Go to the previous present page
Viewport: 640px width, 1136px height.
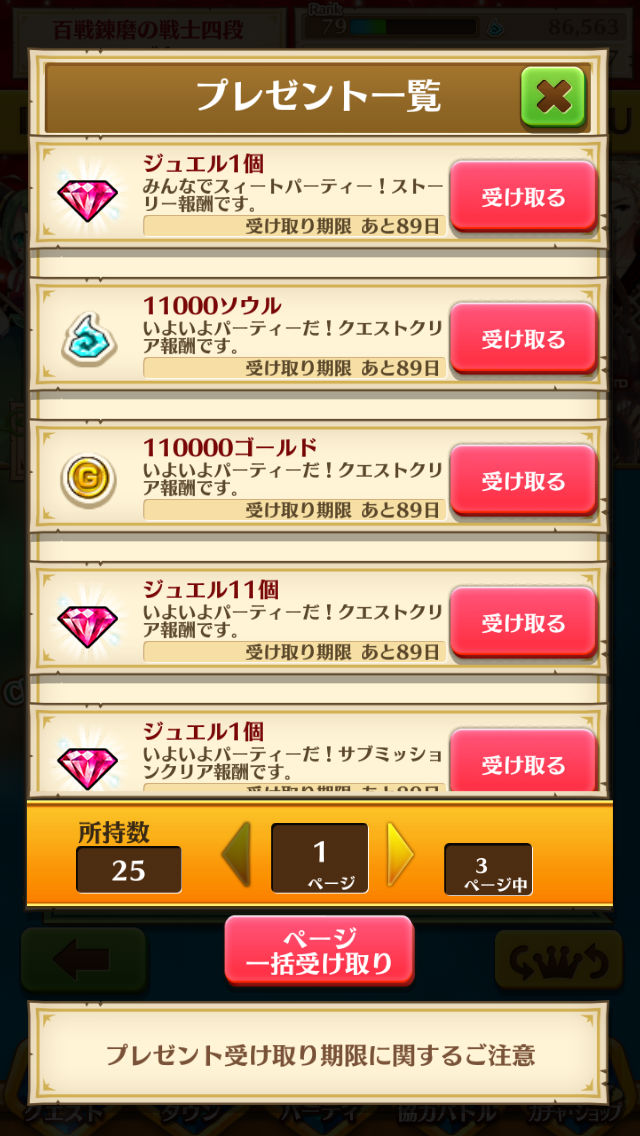pyautogui.click(x=236, y=857)
